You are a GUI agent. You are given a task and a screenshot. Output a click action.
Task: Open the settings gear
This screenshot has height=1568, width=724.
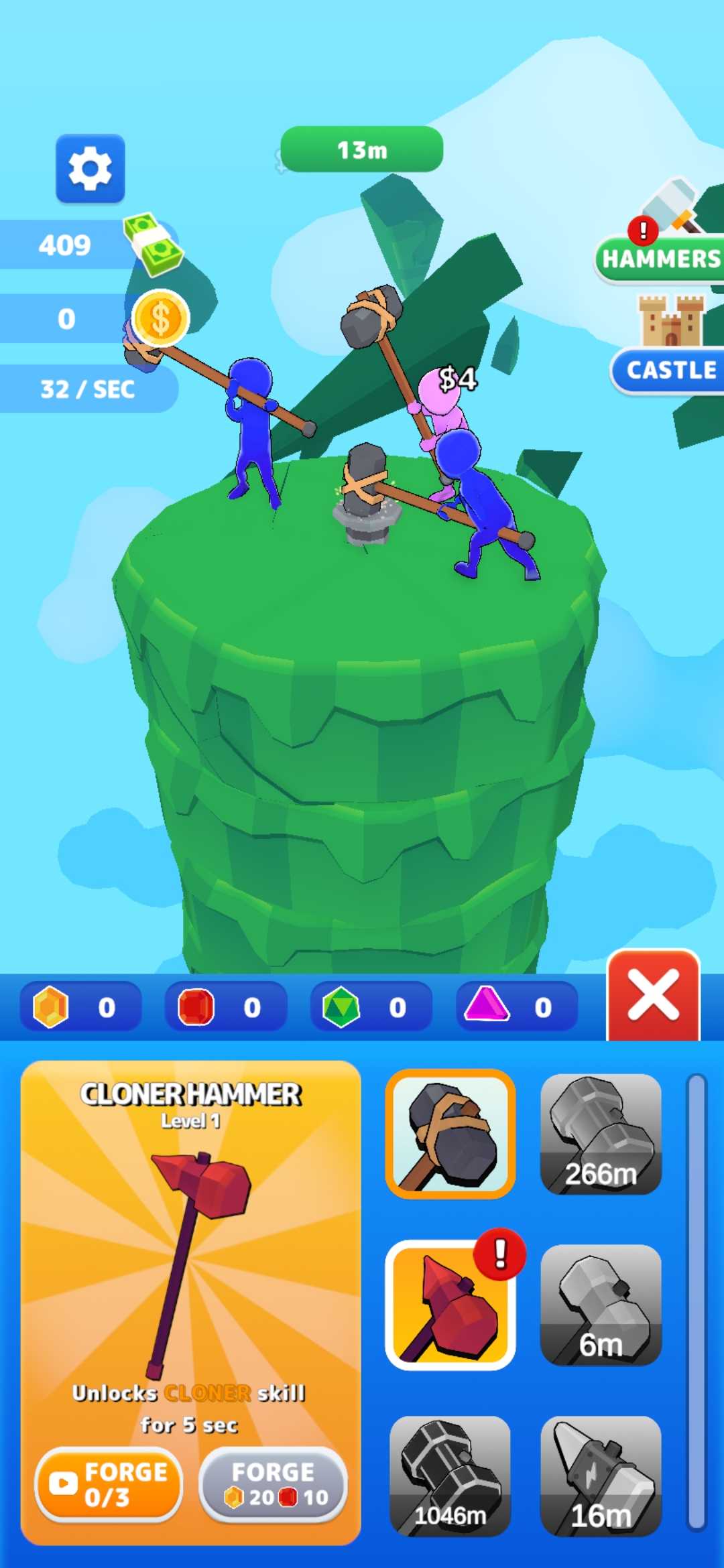coord(90,169)
